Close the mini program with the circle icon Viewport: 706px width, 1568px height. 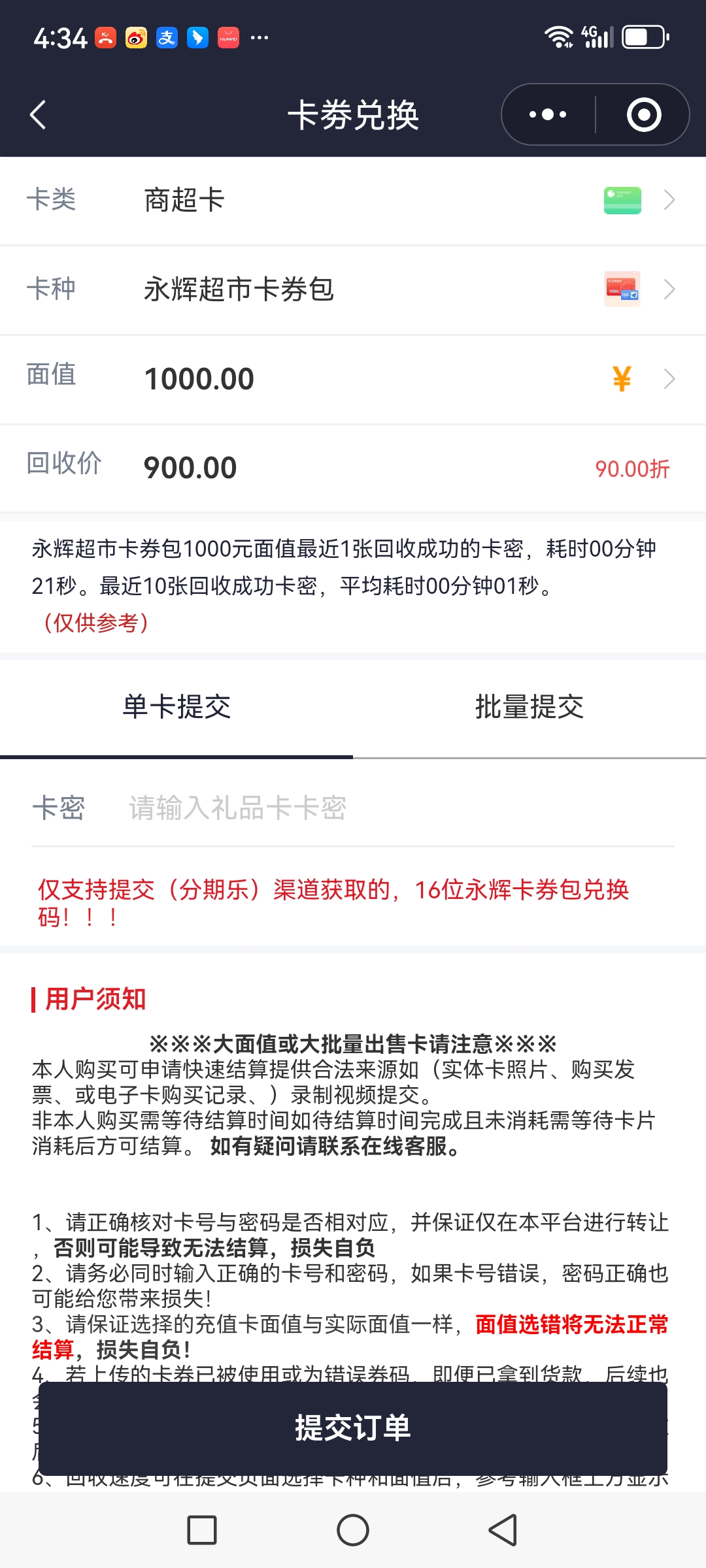[644, 115]
